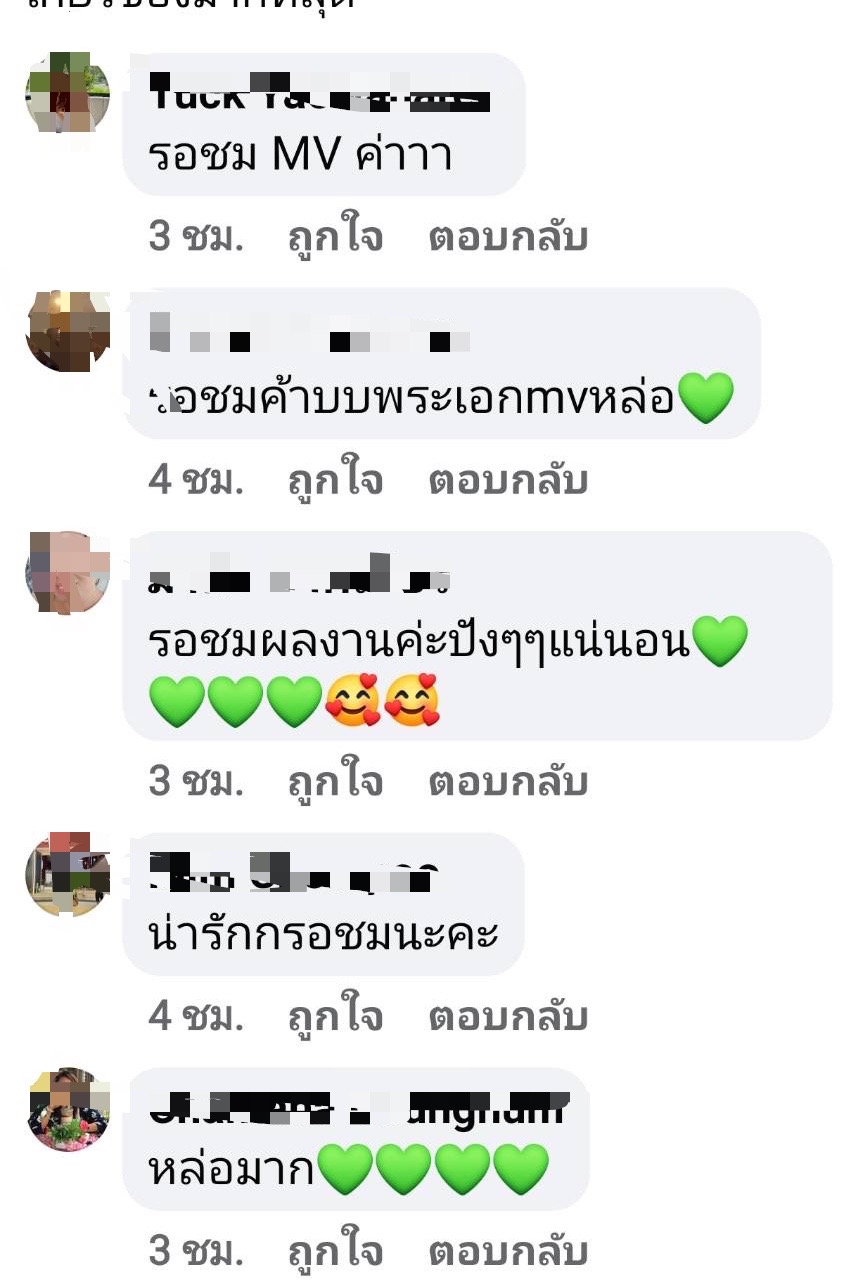
Task: Reply to the comment "น่ารักกรอชมนะคะ"
Action: pyautogui.click(x=507, y=1017)
